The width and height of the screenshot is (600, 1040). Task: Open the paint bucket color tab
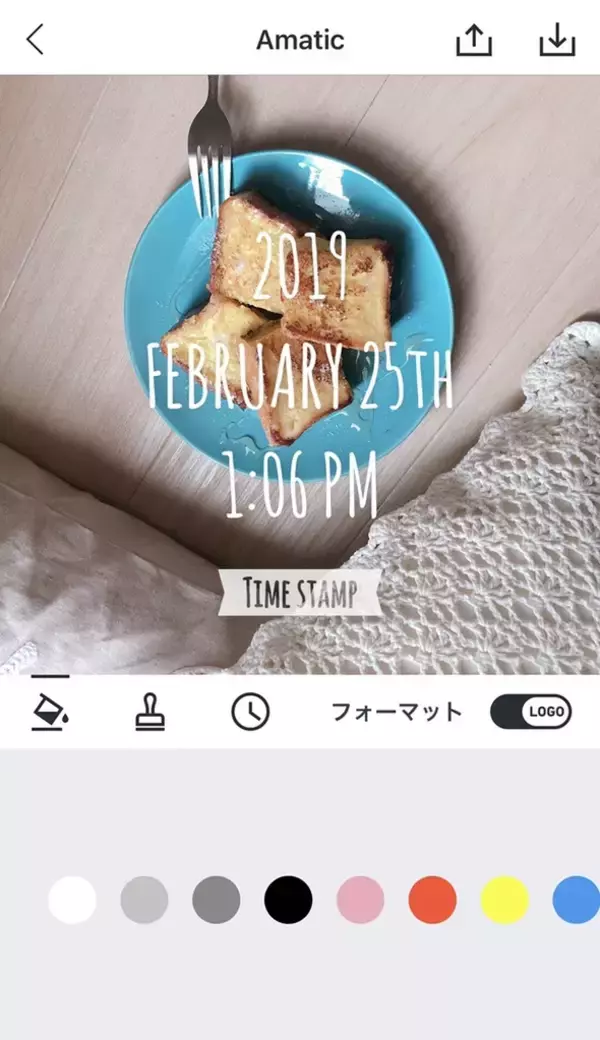coord(50,711)
